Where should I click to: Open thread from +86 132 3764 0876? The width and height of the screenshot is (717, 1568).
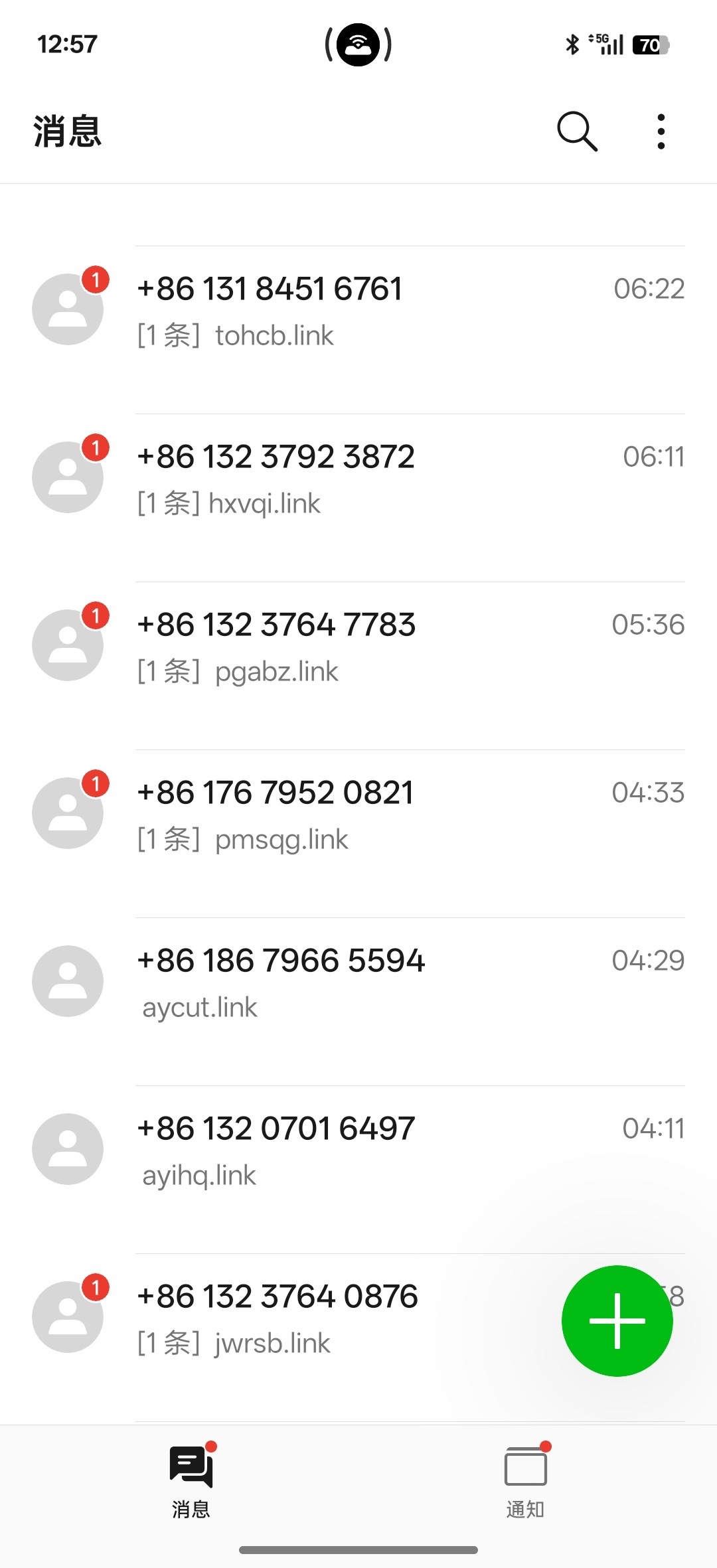332,1318
